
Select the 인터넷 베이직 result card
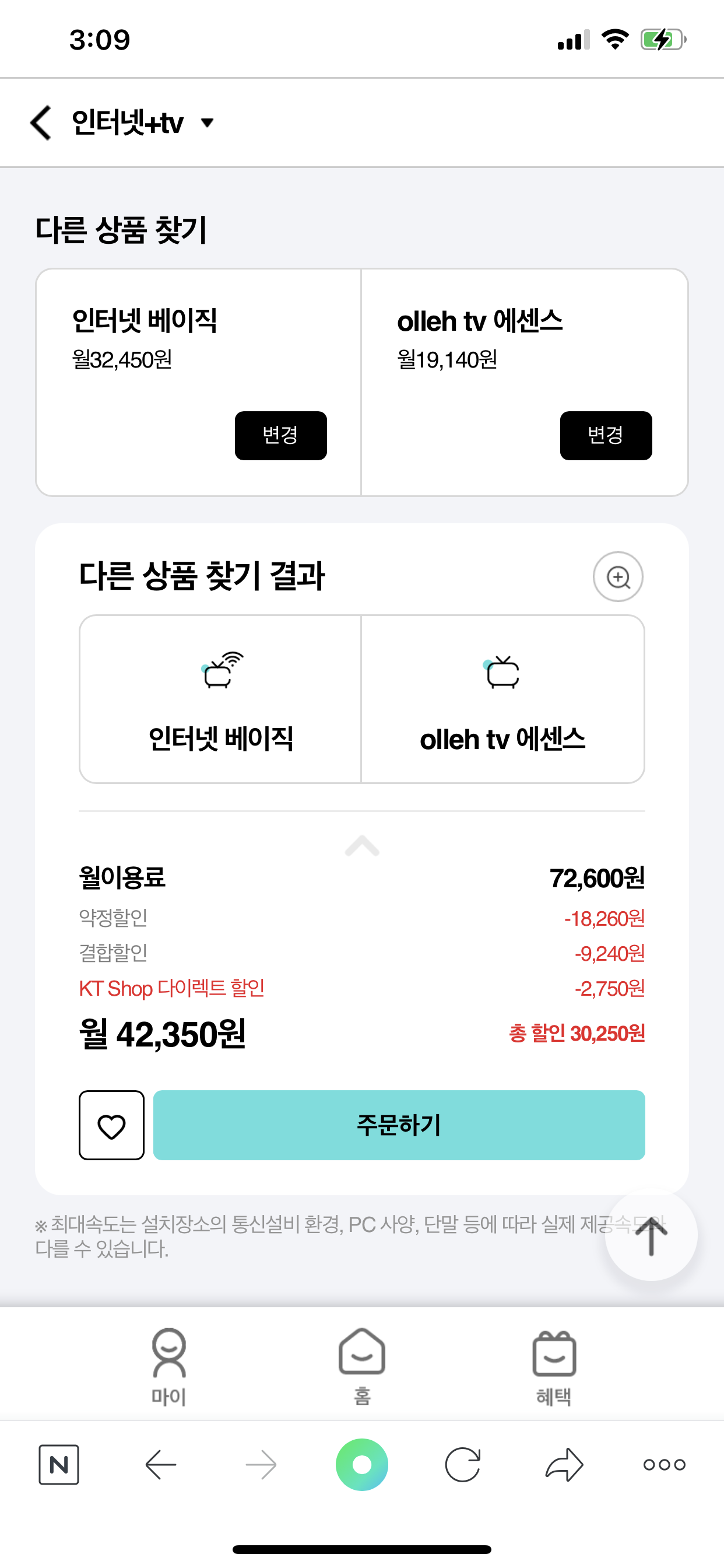click(x=220, y=699)
